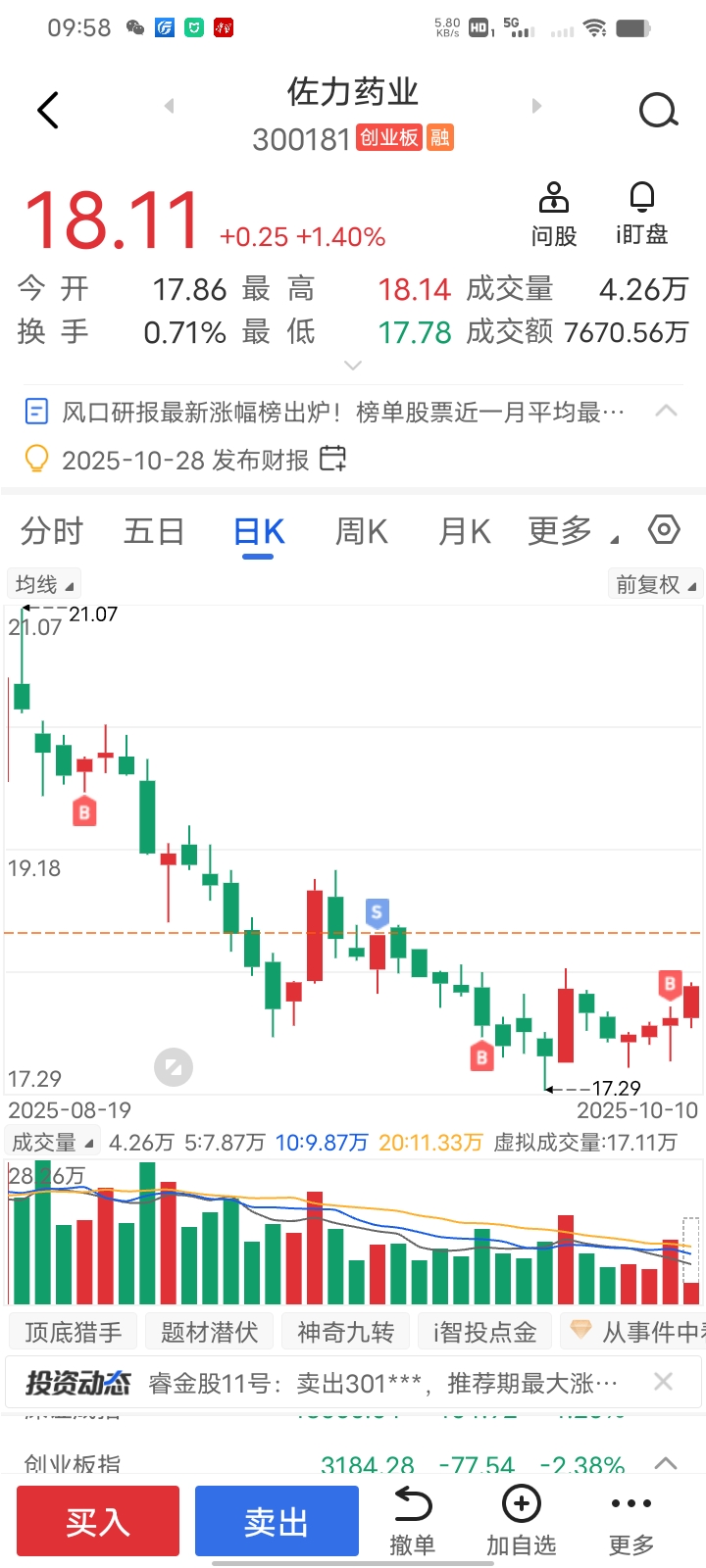Switch to 周K chart tab

[361, 531]
